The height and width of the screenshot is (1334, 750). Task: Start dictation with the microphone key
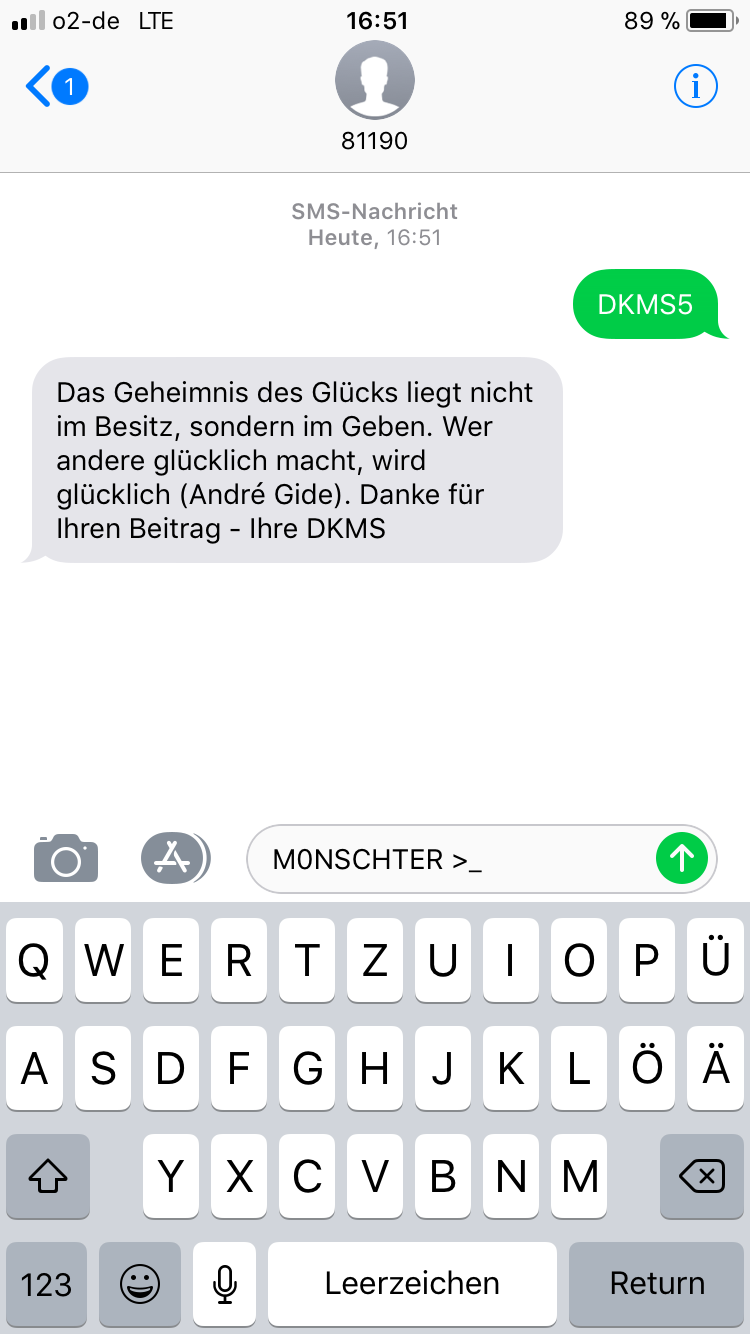[x=225, y=1283]
